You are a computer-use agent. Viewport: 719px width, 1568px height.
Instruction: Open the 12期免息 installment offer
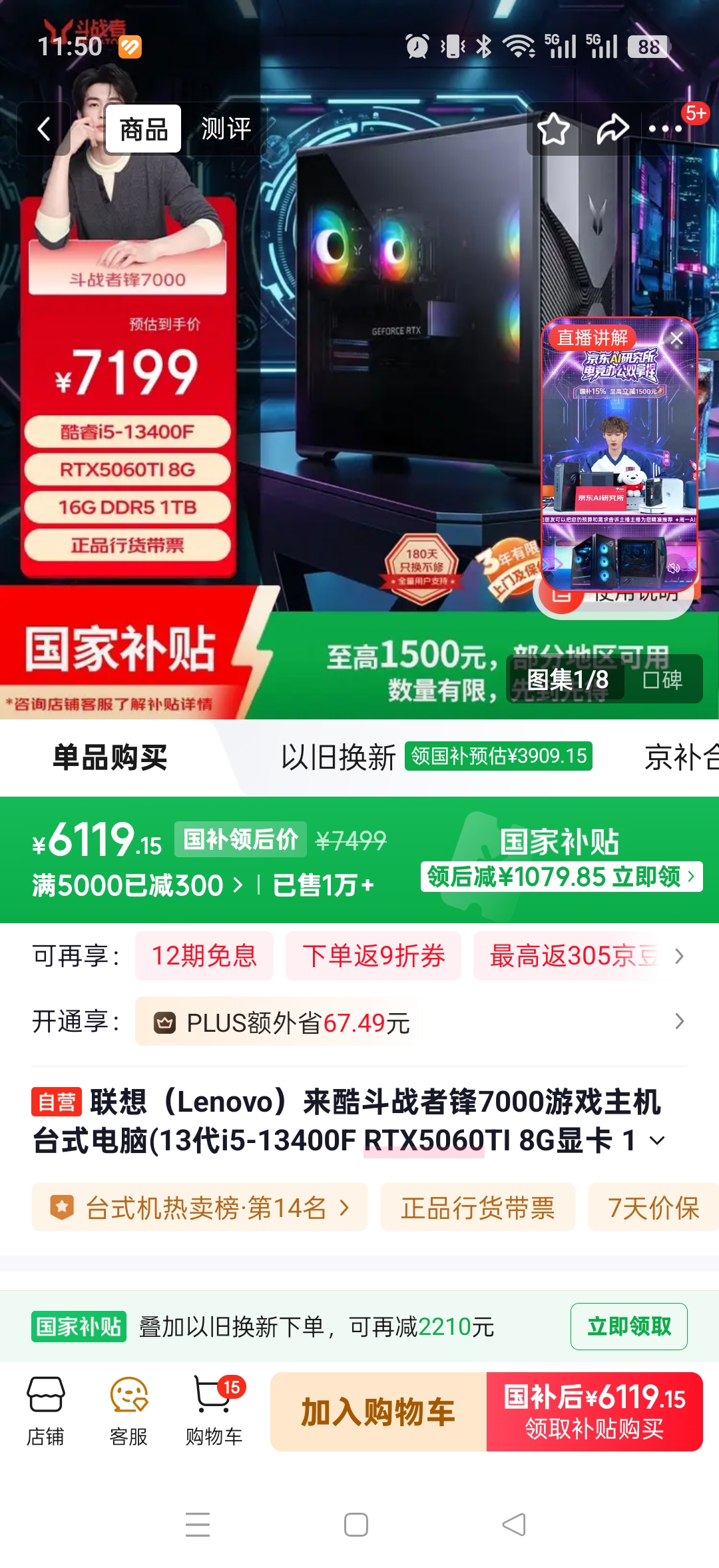pos(204,956)
